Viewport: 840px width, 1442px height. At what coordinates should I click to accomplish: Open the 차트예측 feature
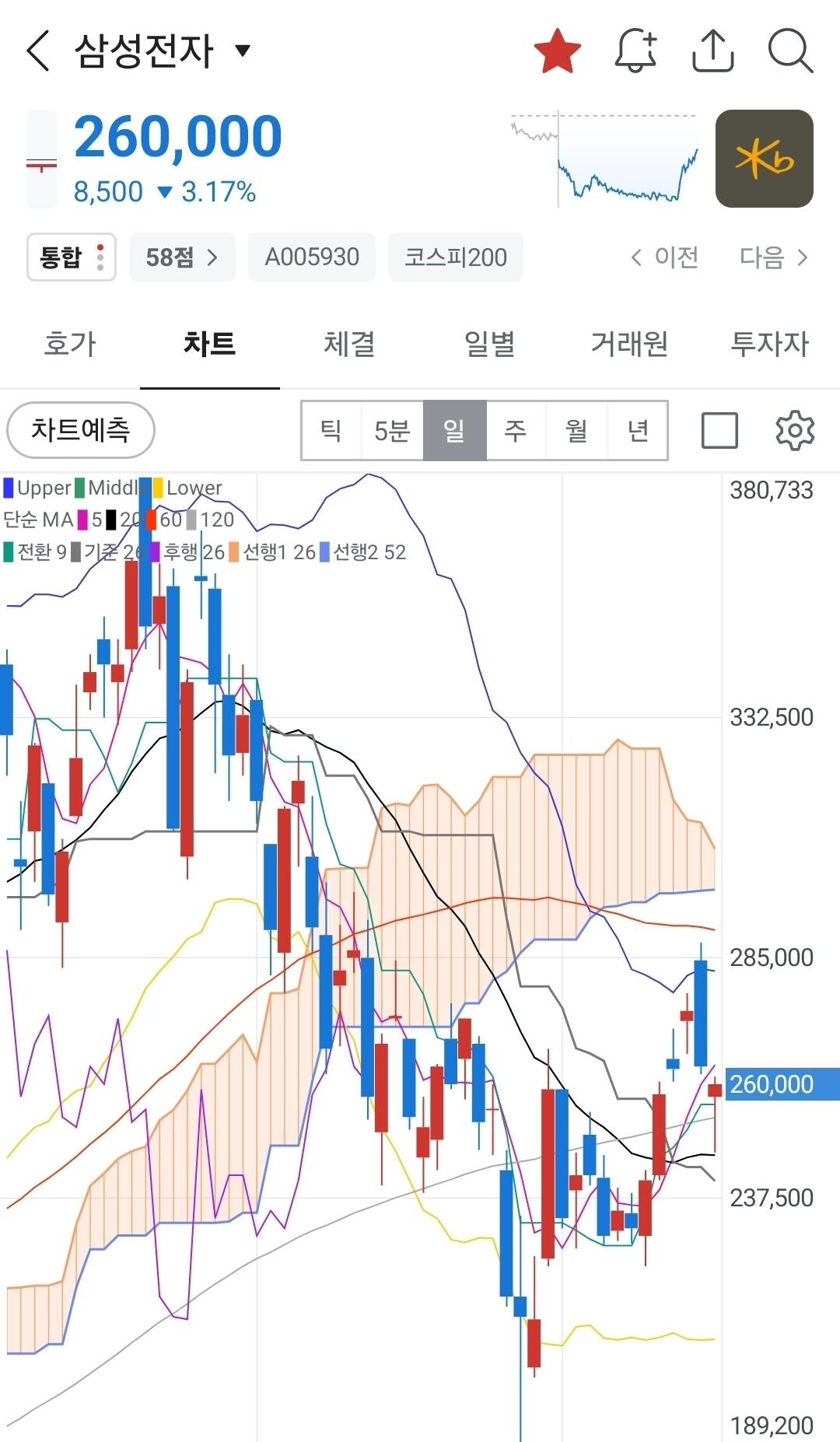(x=81, y=430)
